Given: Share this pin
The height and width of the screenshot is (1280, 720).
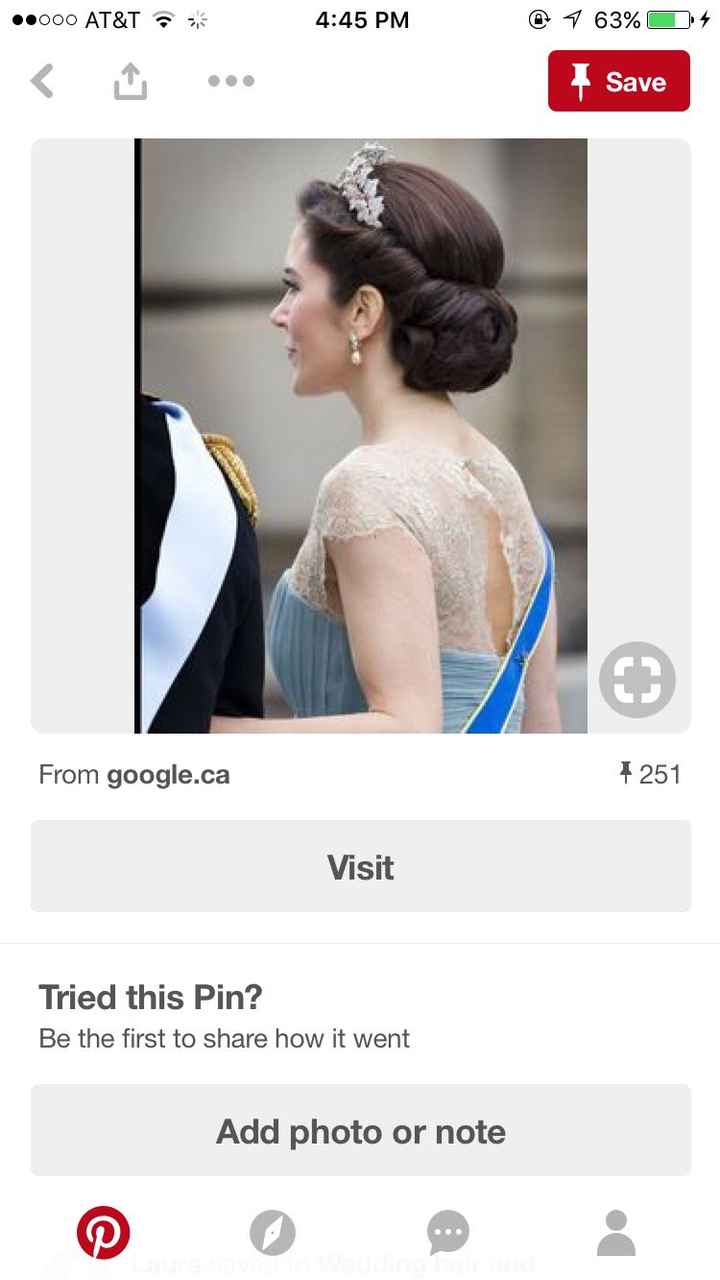Looking at the screenshot, I should 130,81.
